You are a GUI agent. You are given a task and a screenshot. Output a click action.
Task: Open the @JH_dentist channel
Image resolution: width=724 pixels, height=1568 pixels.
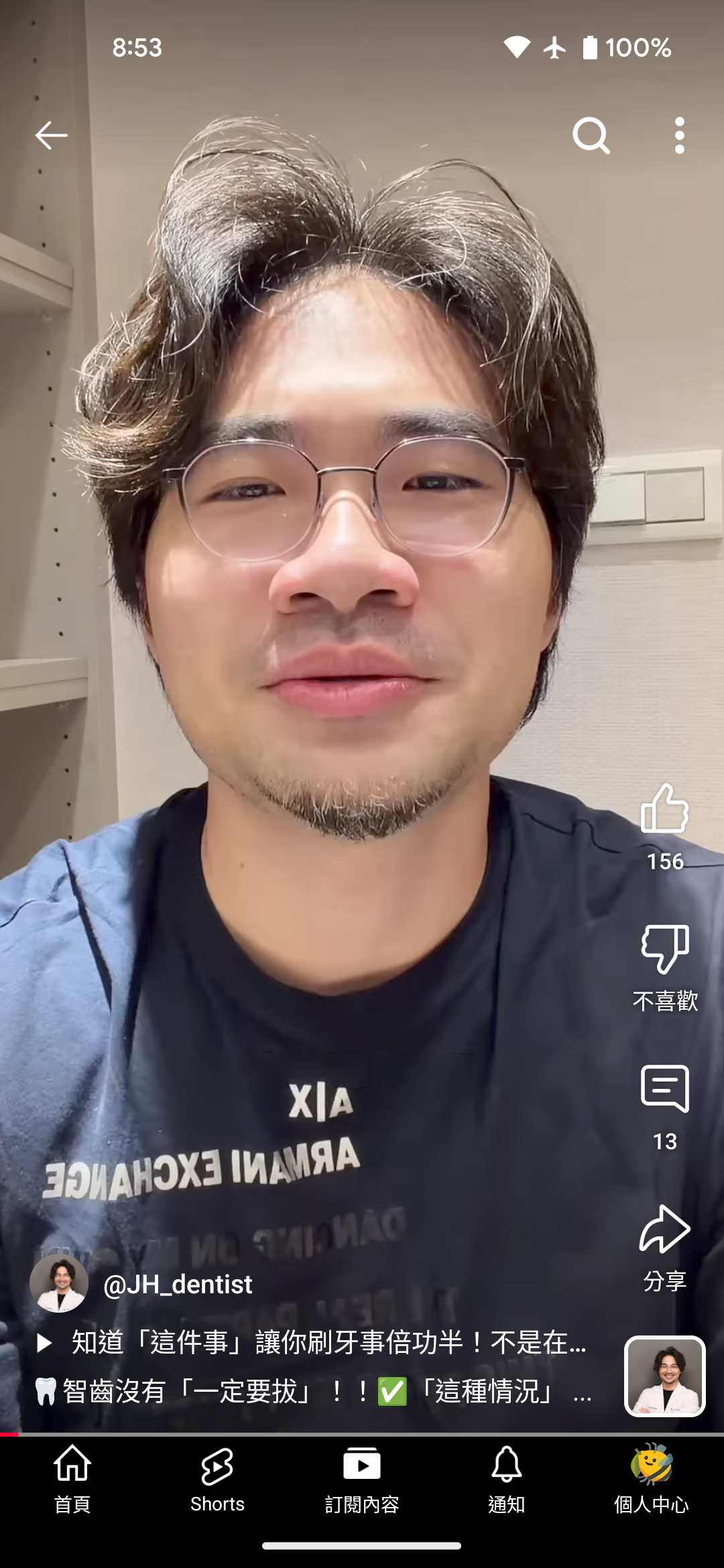coord(178,1285)
